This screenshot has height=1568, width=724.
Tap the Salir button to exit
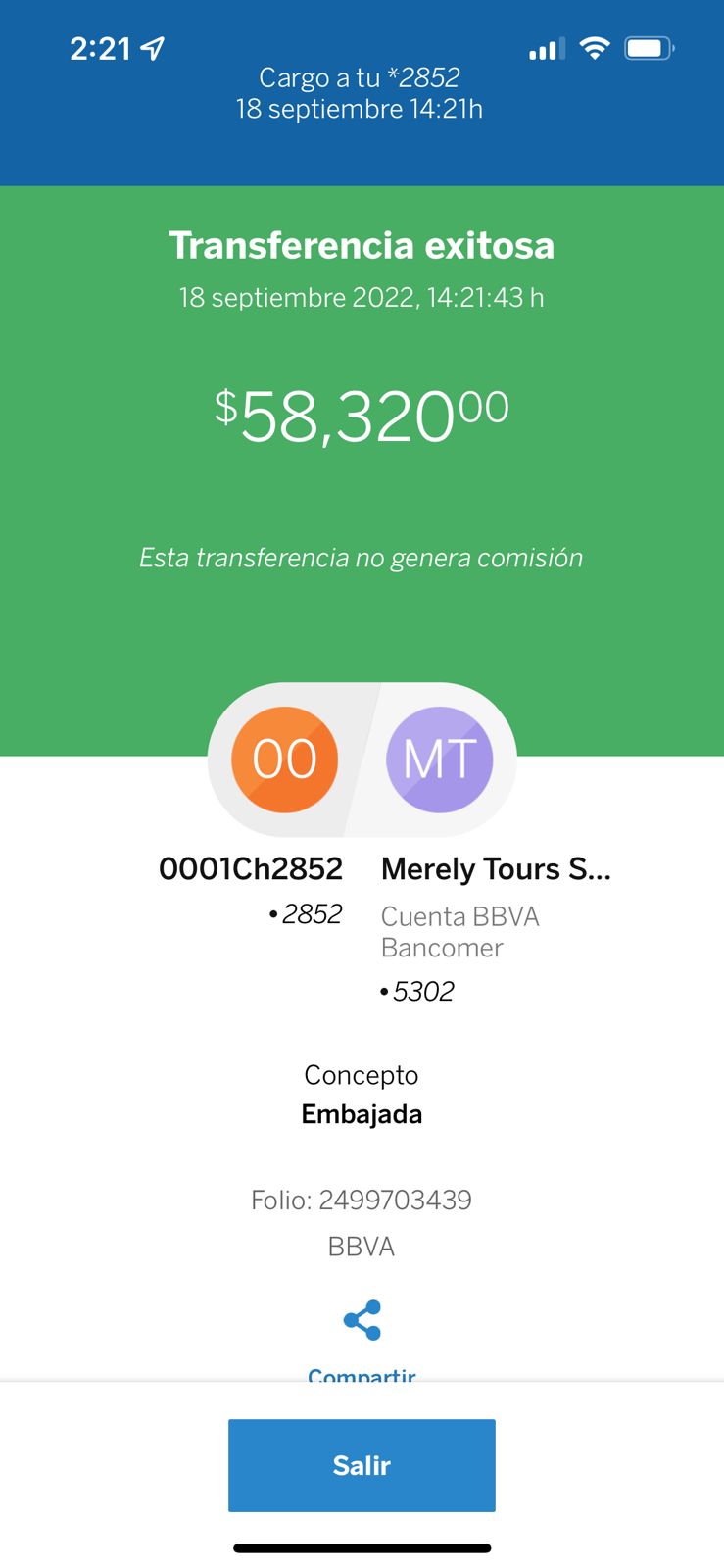[362, 1465]
